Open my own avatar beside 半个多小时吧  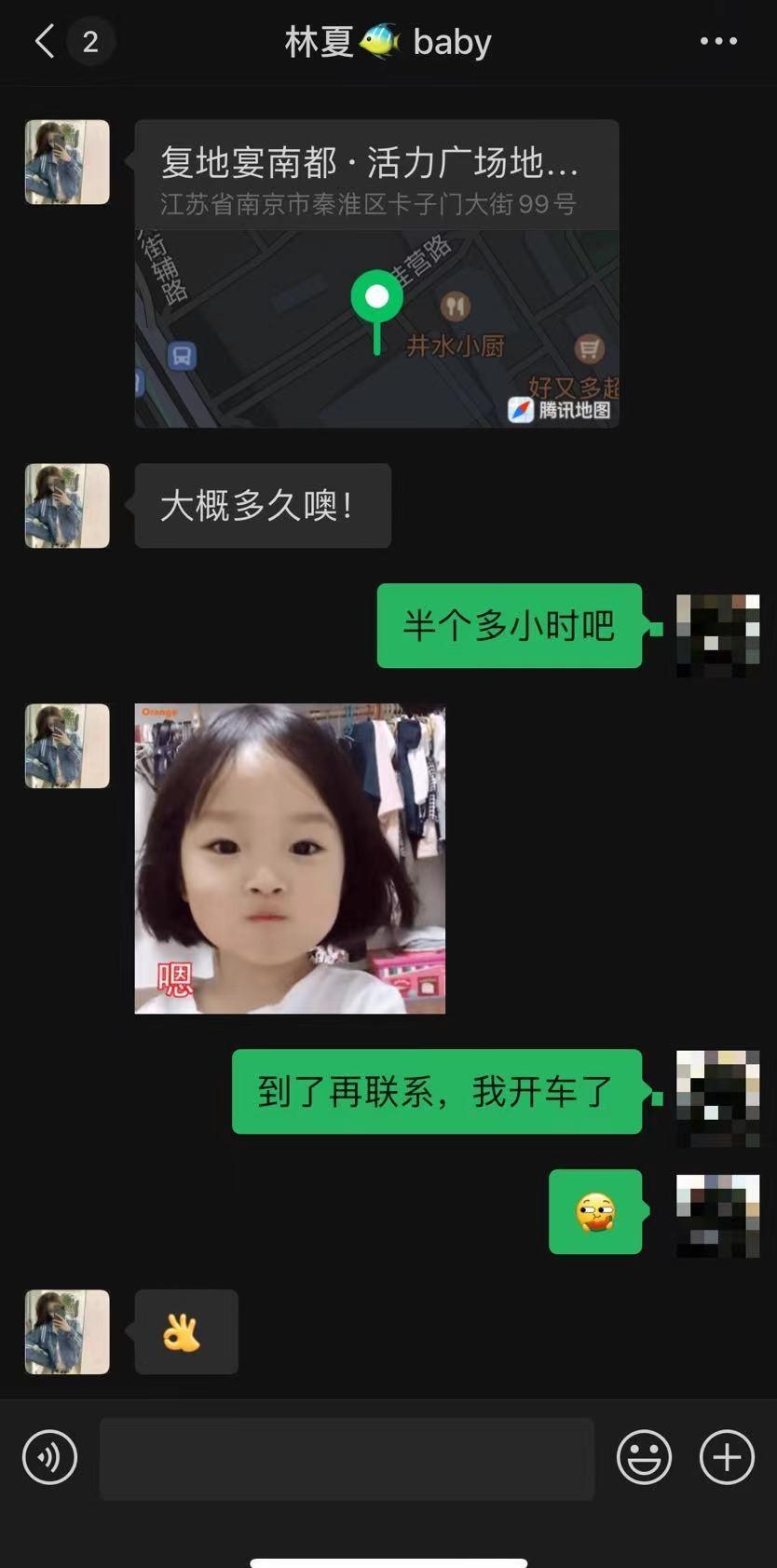pyautogui.click(x=717, y=635)
